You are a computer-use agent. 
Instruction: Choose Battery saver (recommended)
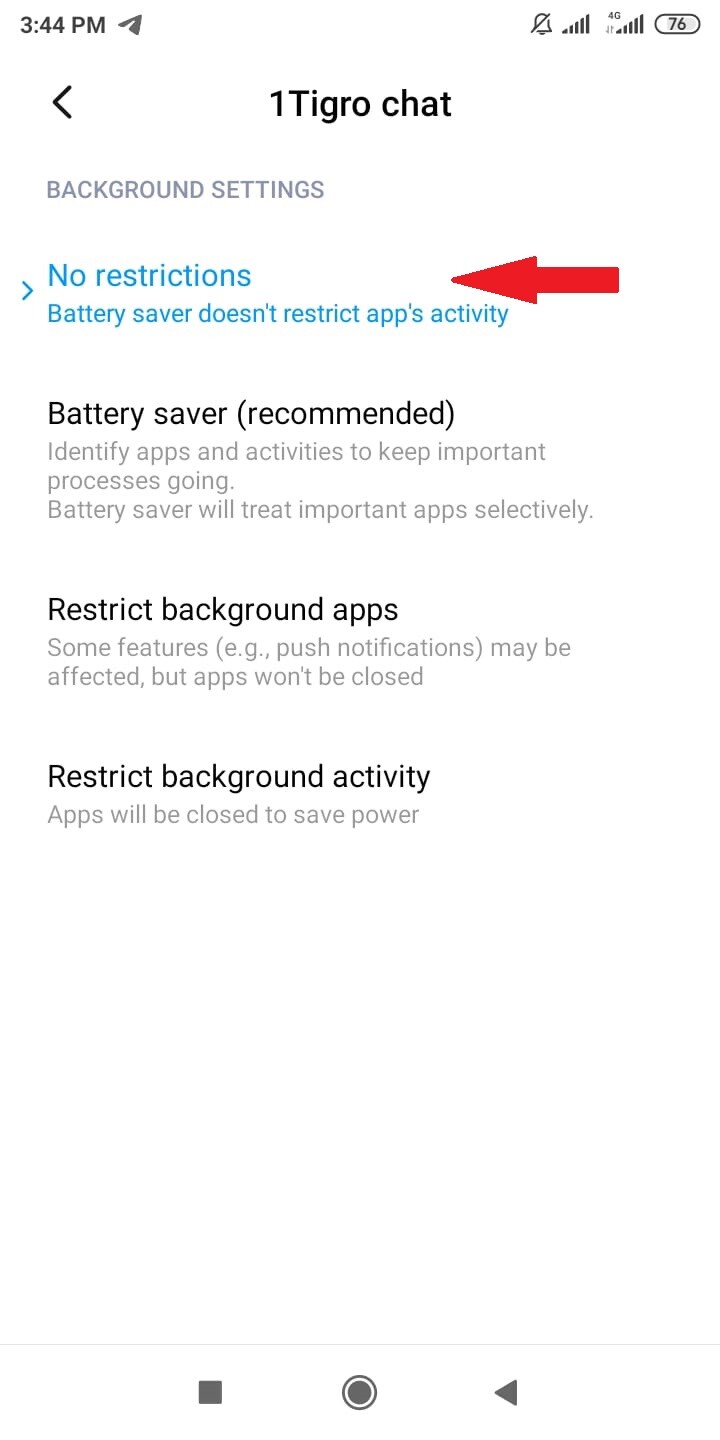pos(360,461)
